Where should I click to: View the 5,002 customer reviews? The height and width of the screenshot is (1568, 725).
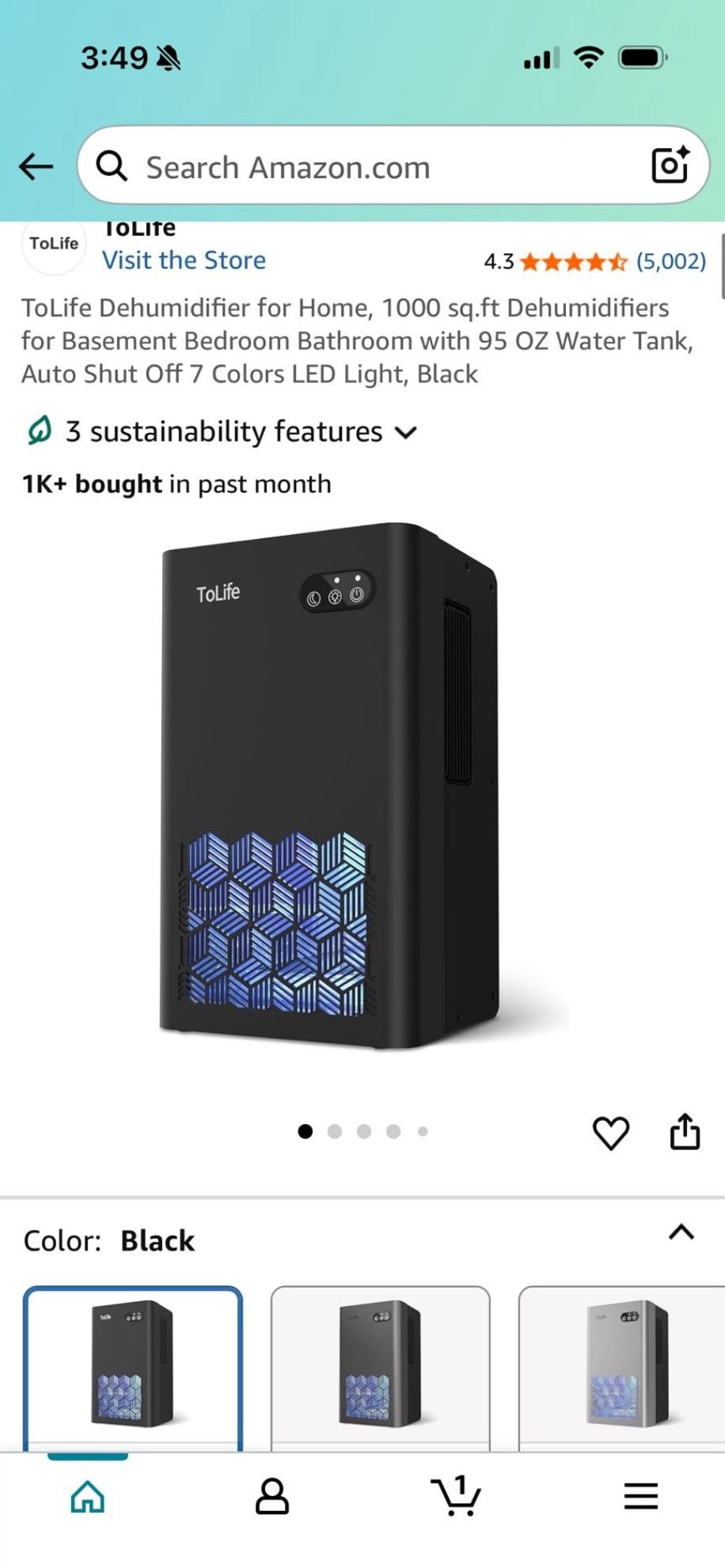pyautogui.click(x=670, y=261)
